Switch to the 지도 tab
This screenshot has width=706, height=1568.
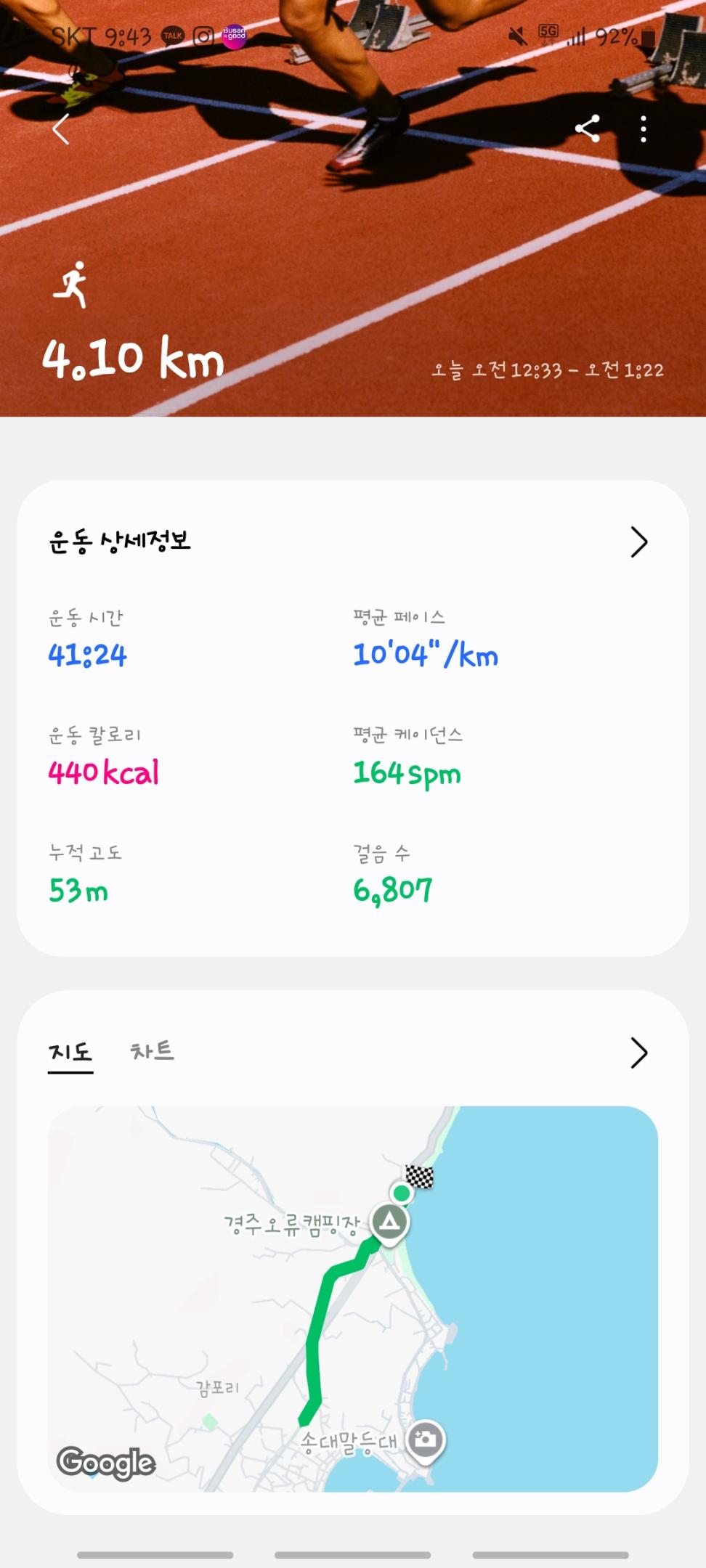(x=70, y=1052)
